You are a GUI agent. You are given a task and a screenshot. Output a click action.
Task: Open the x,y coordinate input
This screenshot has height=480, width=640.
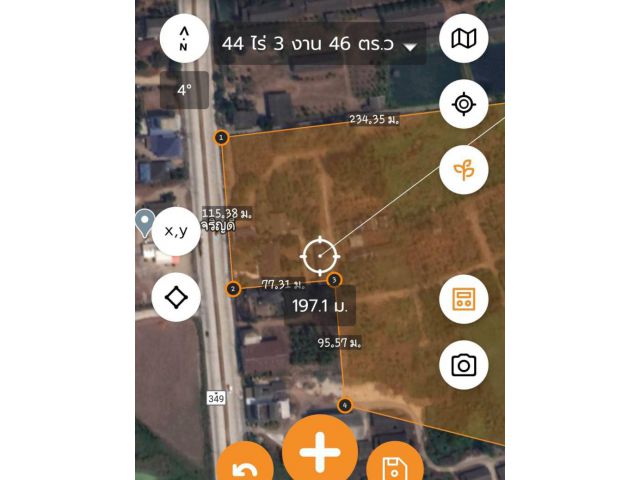[176, 231]
